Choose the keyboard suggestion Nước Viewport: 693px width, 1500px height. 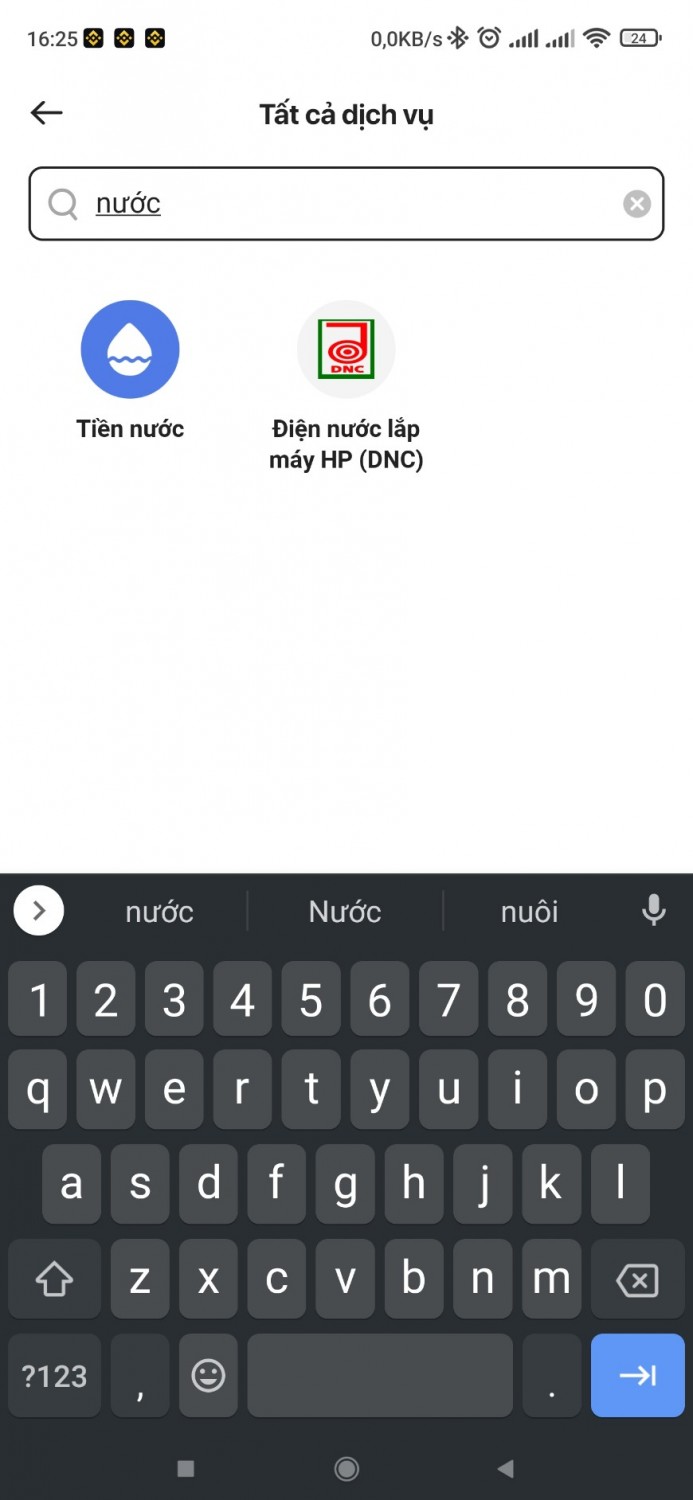(x=345, y=912)
